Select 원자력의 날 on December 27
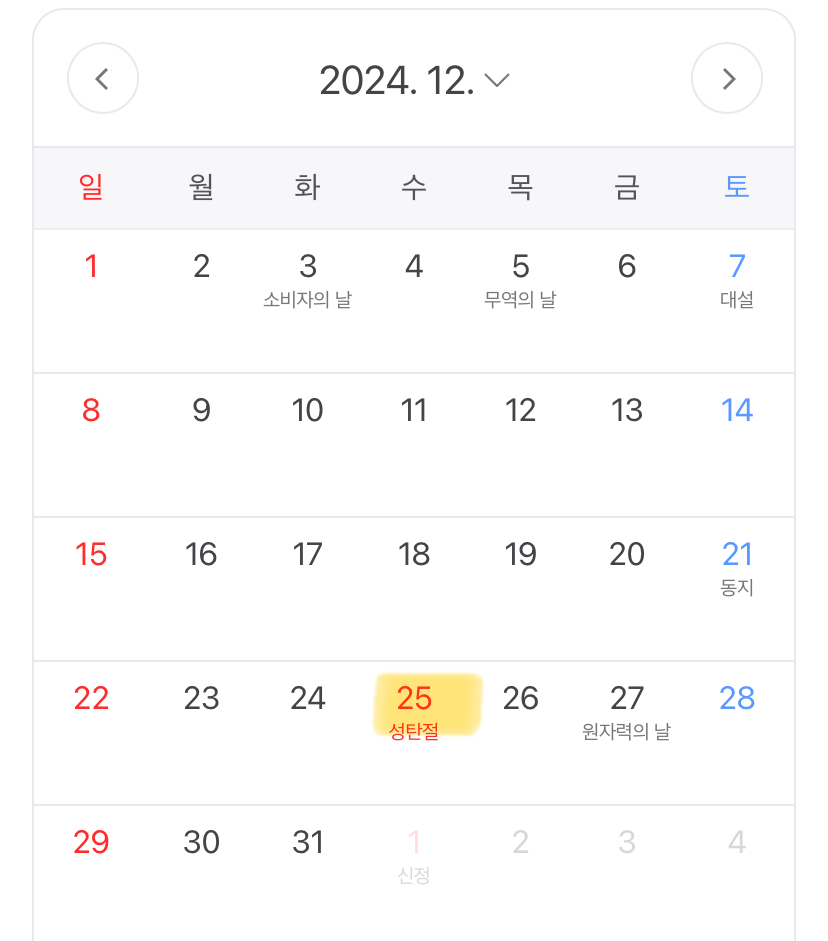The image size is (828, 941). [x=626, y=731]
